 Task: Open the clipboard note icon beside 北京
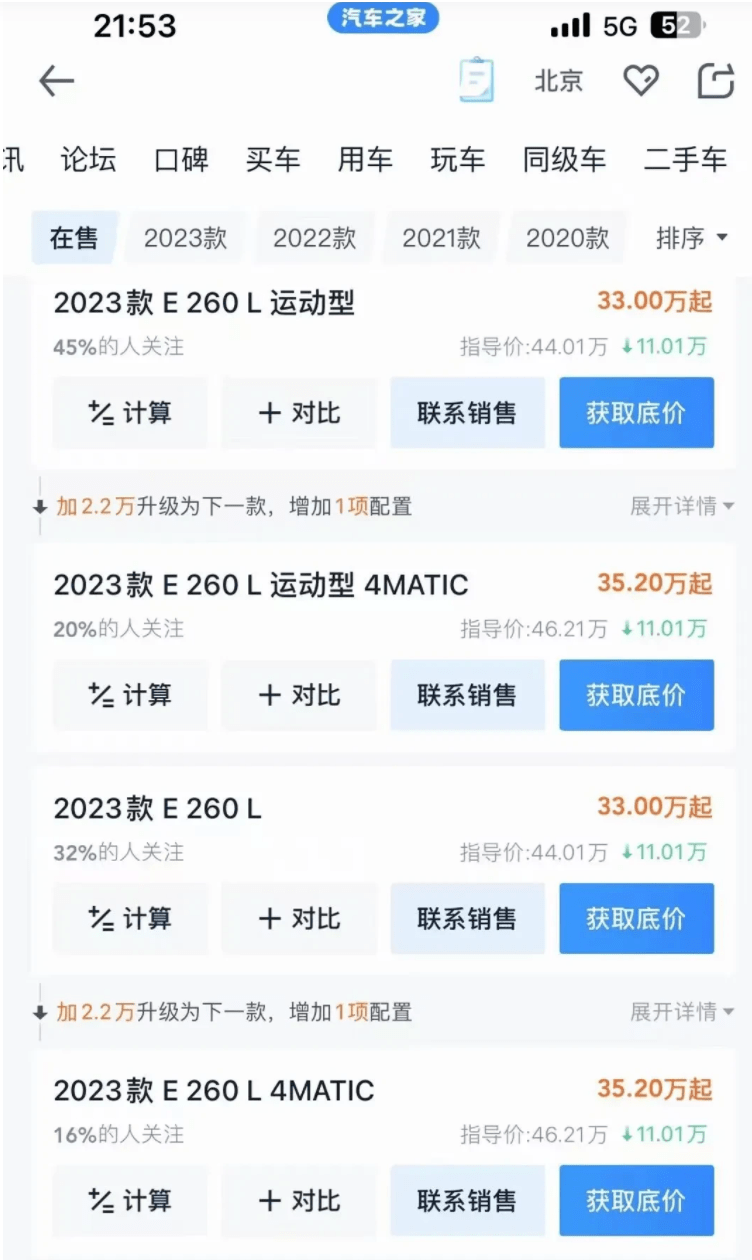pyautogui.click(x=476, y=80)
